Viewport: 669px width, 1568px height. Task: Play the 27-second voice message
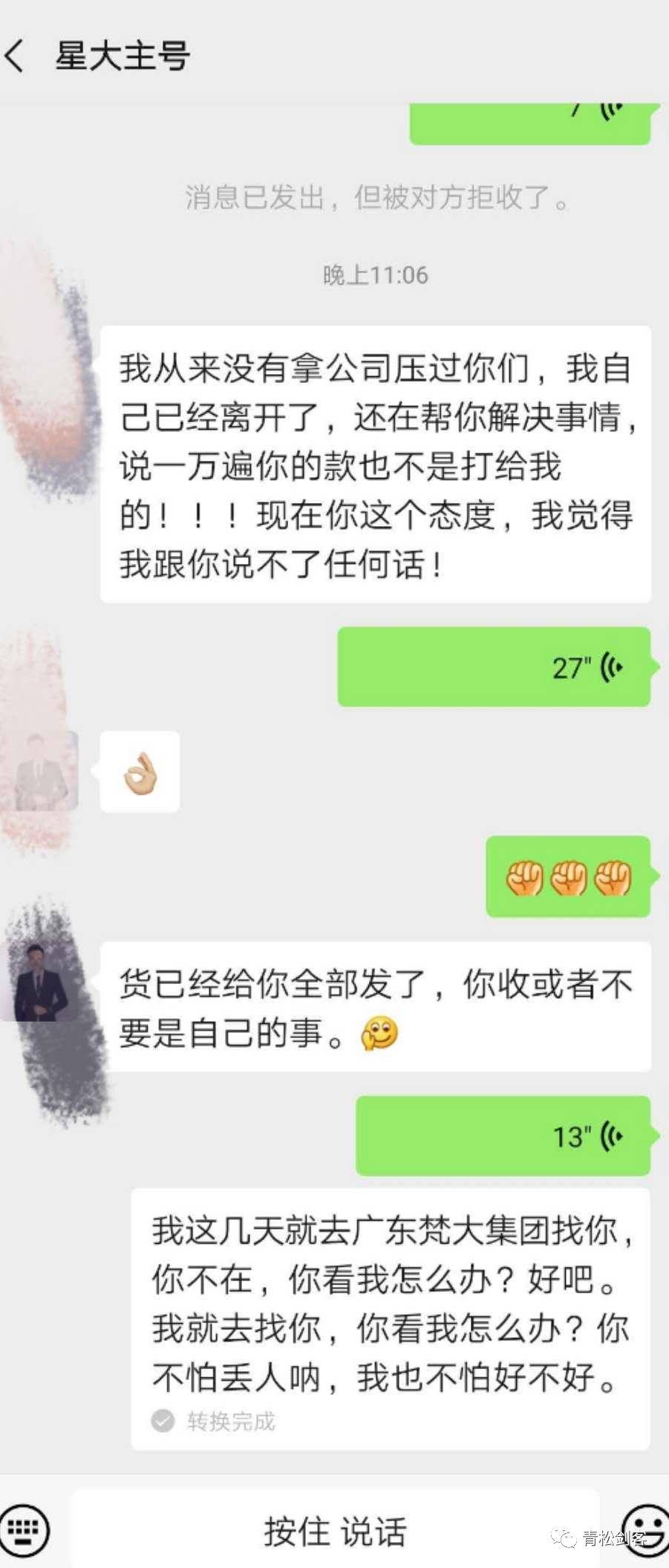click(x=494, y=666)
